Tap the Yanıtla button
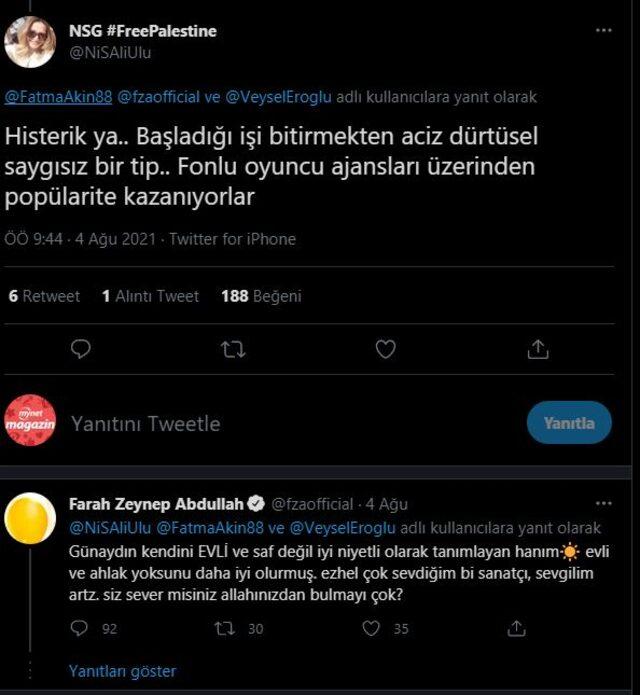Screen dimensions: 640x695 pyautogui.click(x=569, y=423)
